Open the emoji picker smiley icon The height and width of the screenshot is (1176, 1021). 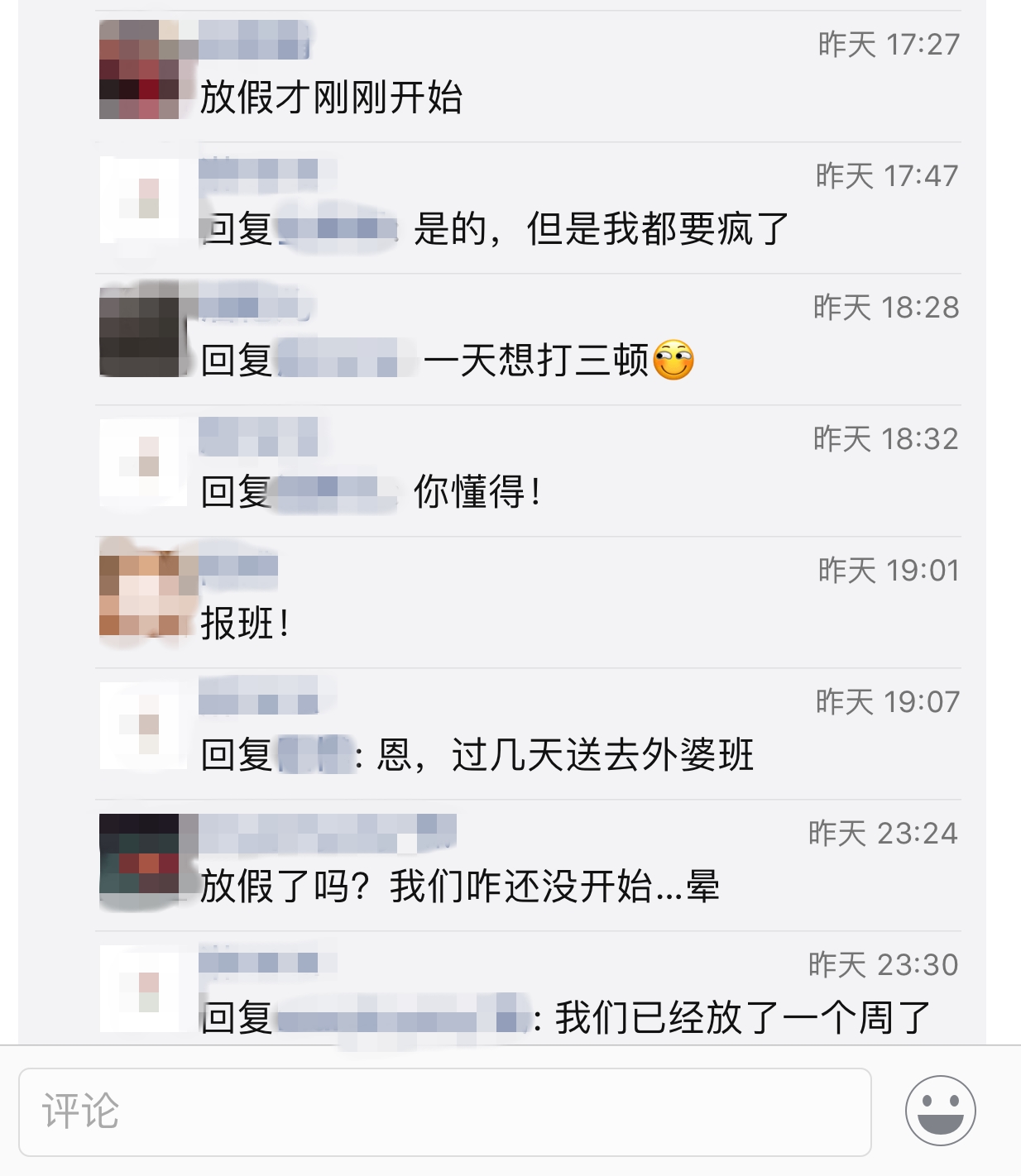click(x=940, y=1111)
